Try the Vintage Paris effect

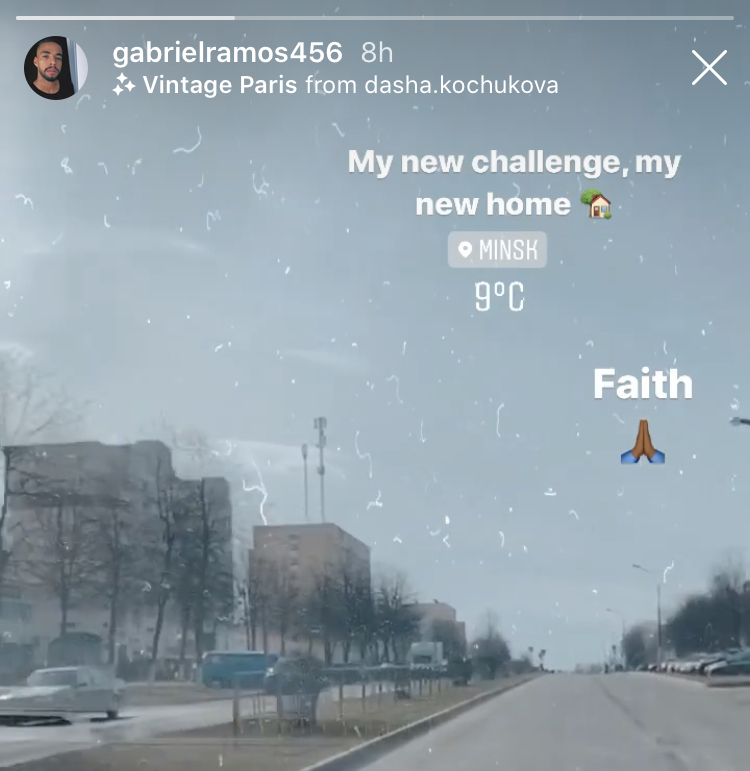219,85
